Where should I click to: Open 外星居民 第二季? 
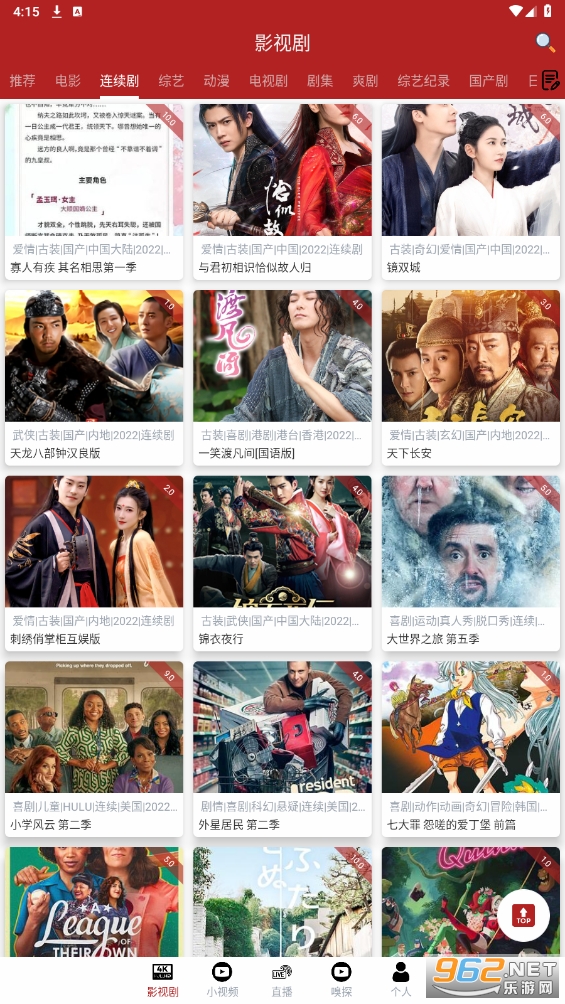(x=282, y=749)
